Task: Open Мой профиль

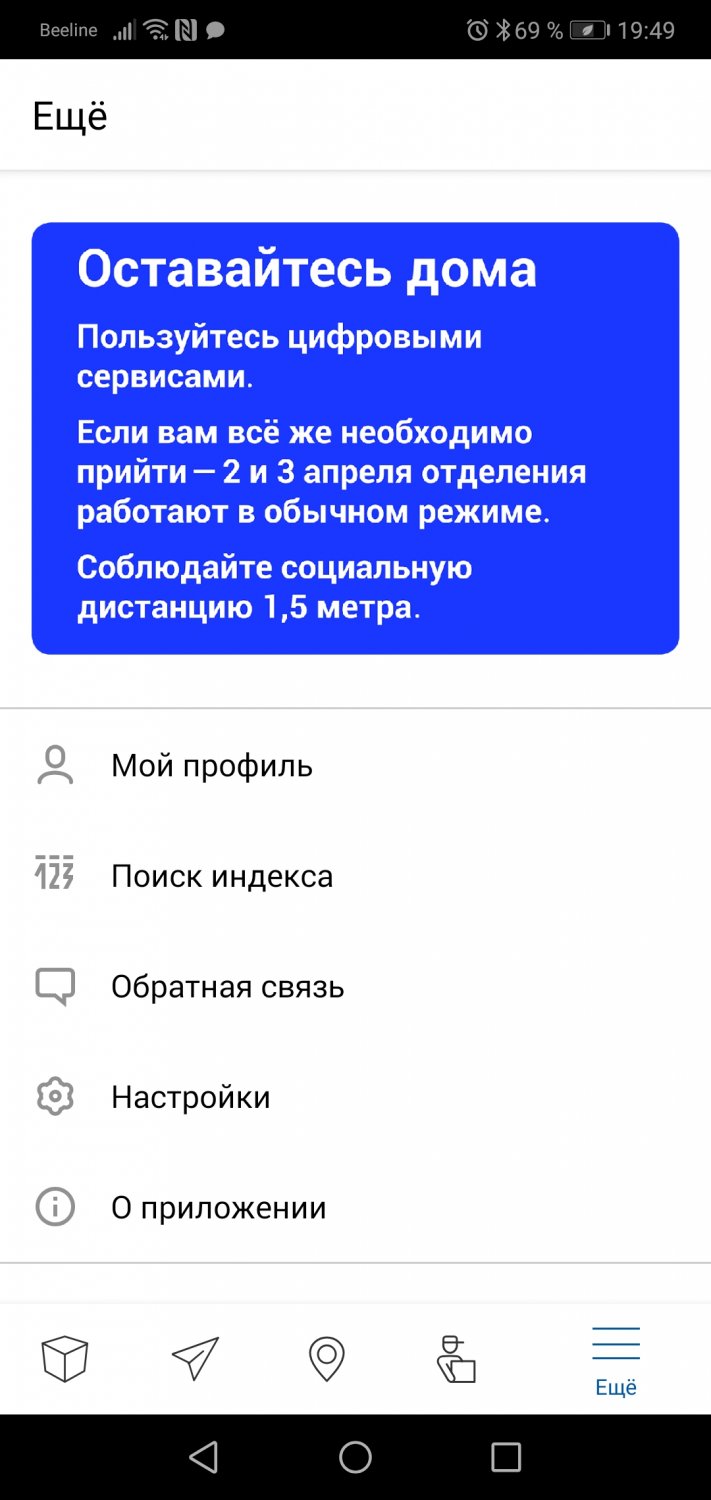Action: pyautogui.click(x=355, y=766)
